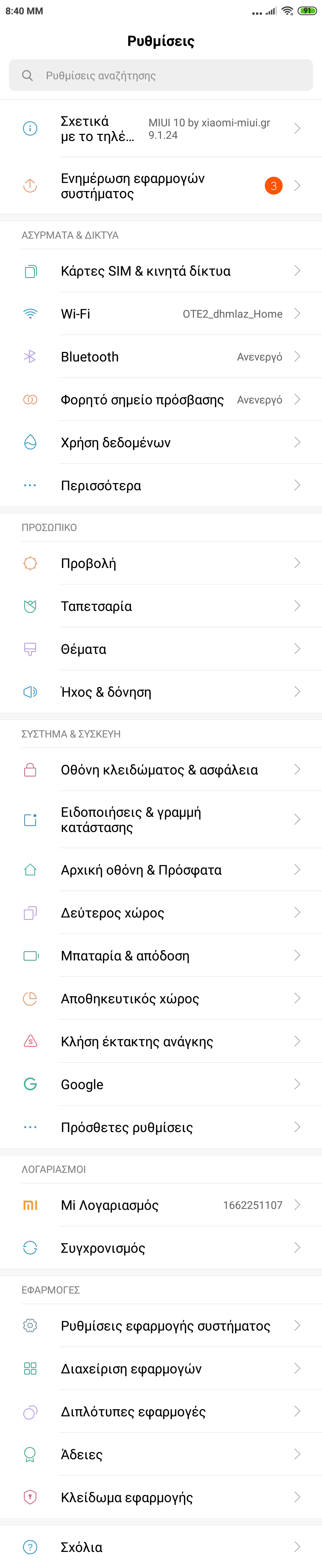Open Ενημέρωση εφαρμογών συστήματος

pyautogui.click(x=161, y=186)
